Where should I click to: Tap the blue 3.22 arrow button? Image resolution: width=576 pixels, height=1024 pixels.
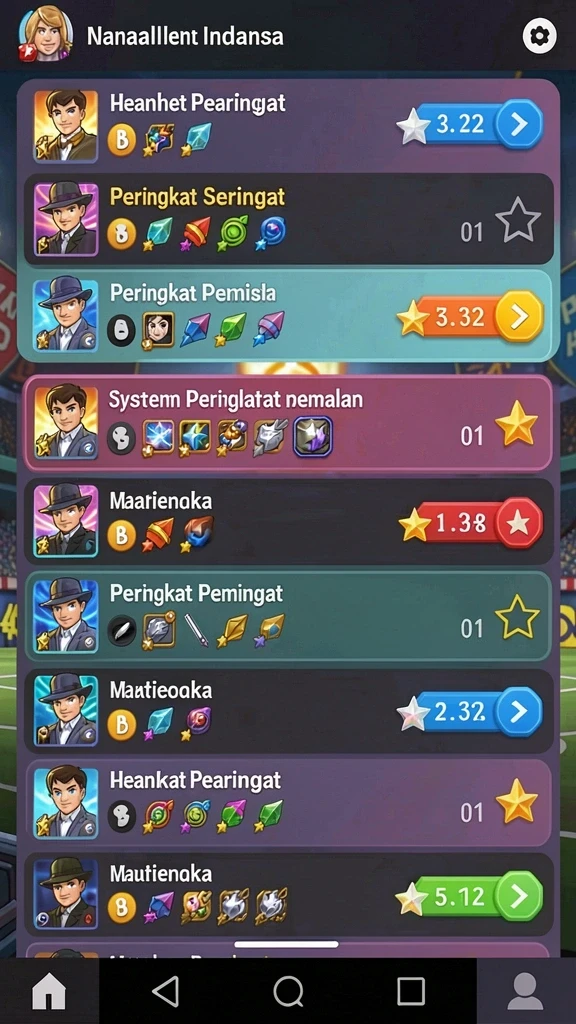click(x=519, y=124)
